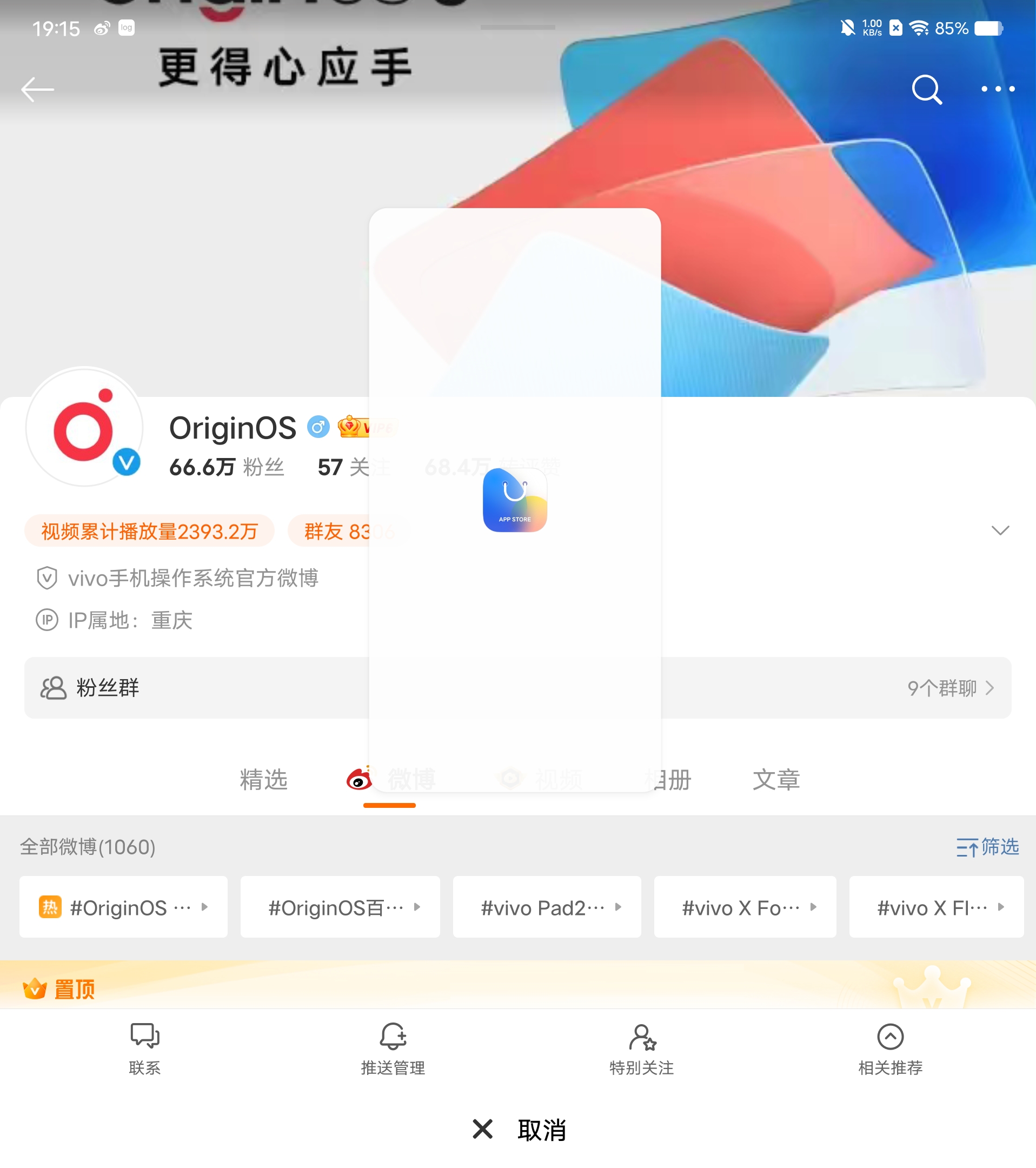The image size is (1036, 1168).
Task: Show 相关推荐 related recommendations
Action: pos(891,1048)
